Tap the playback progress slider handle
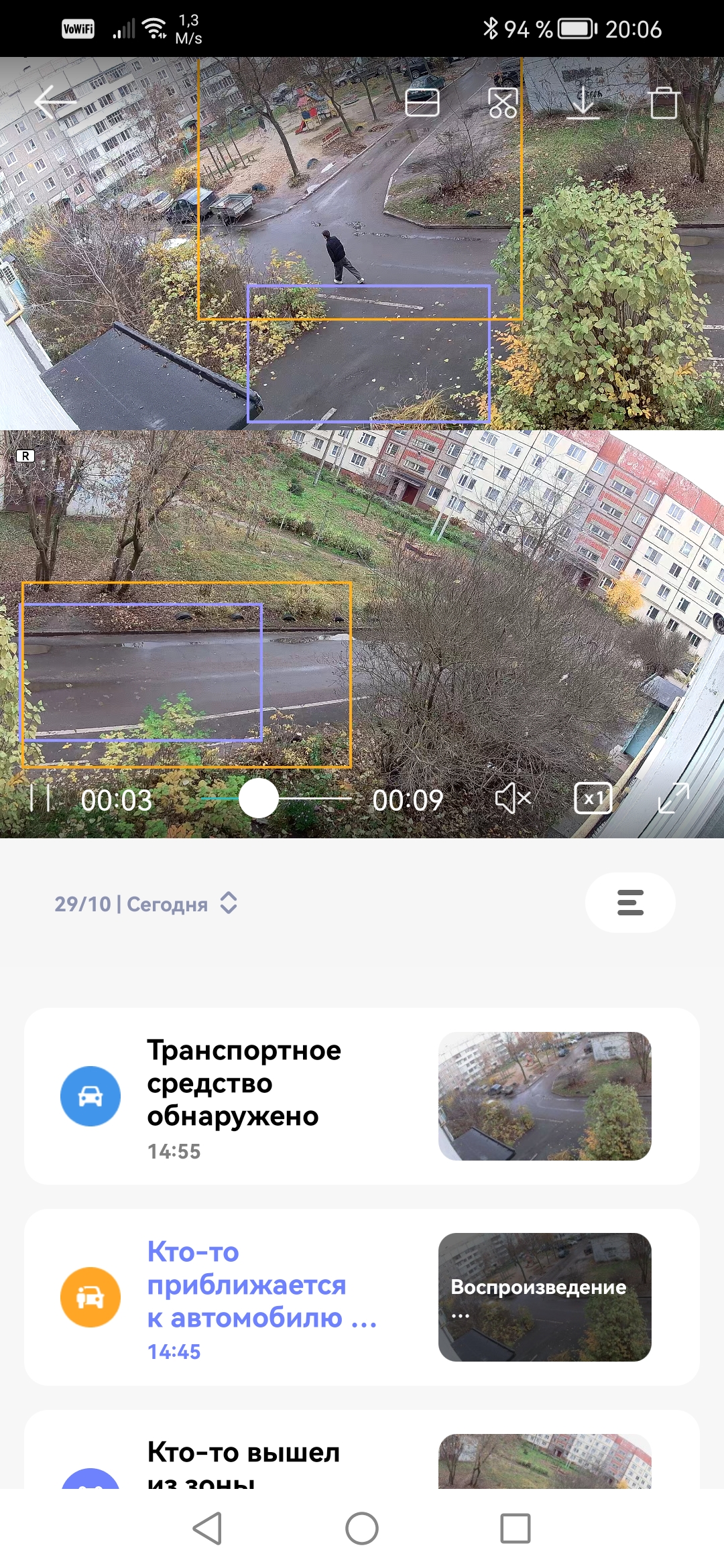Viewport: 724px width, 1568px height. pos(258,798)
